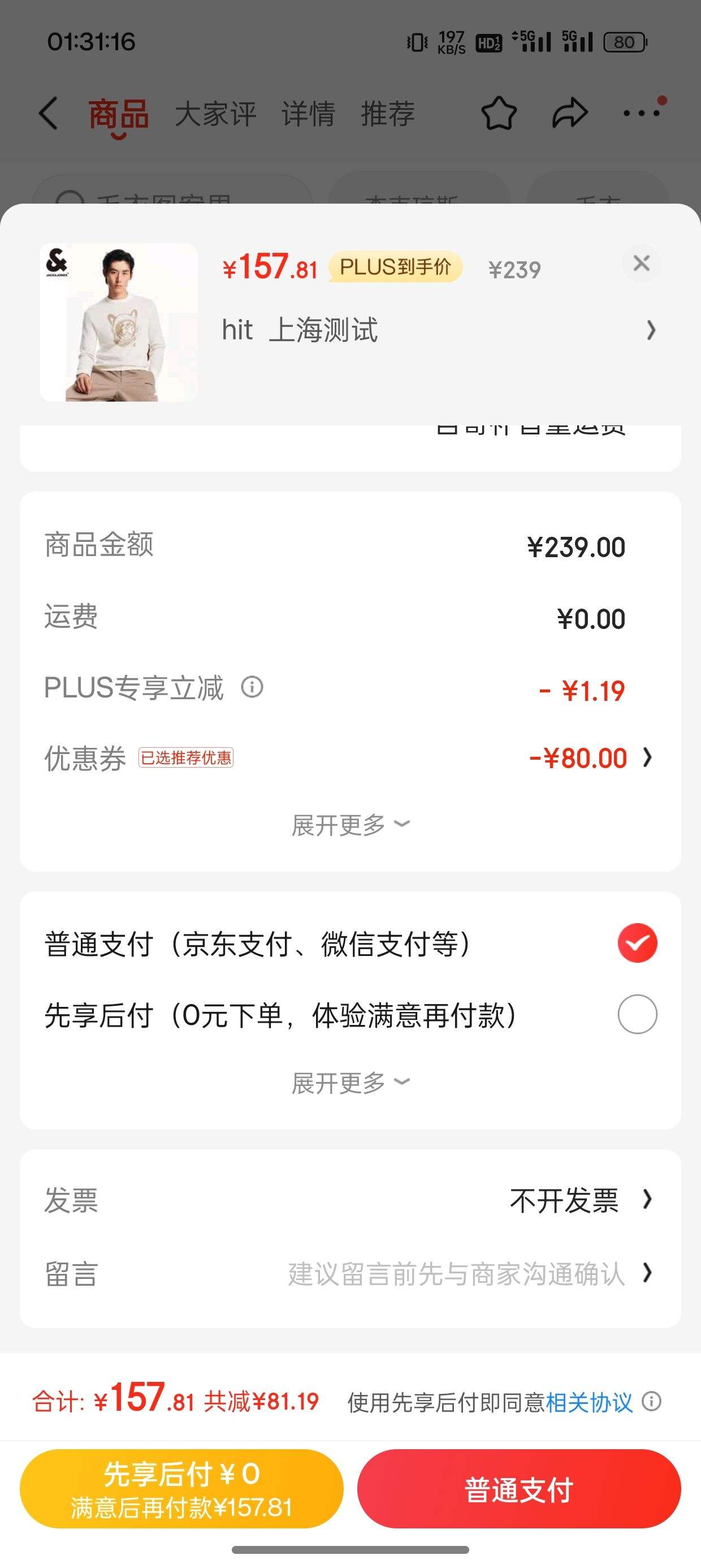The height and width of the screenshot is (1568, 701).
Task: Select 普通支付 payment method
Action: (637, 943)
